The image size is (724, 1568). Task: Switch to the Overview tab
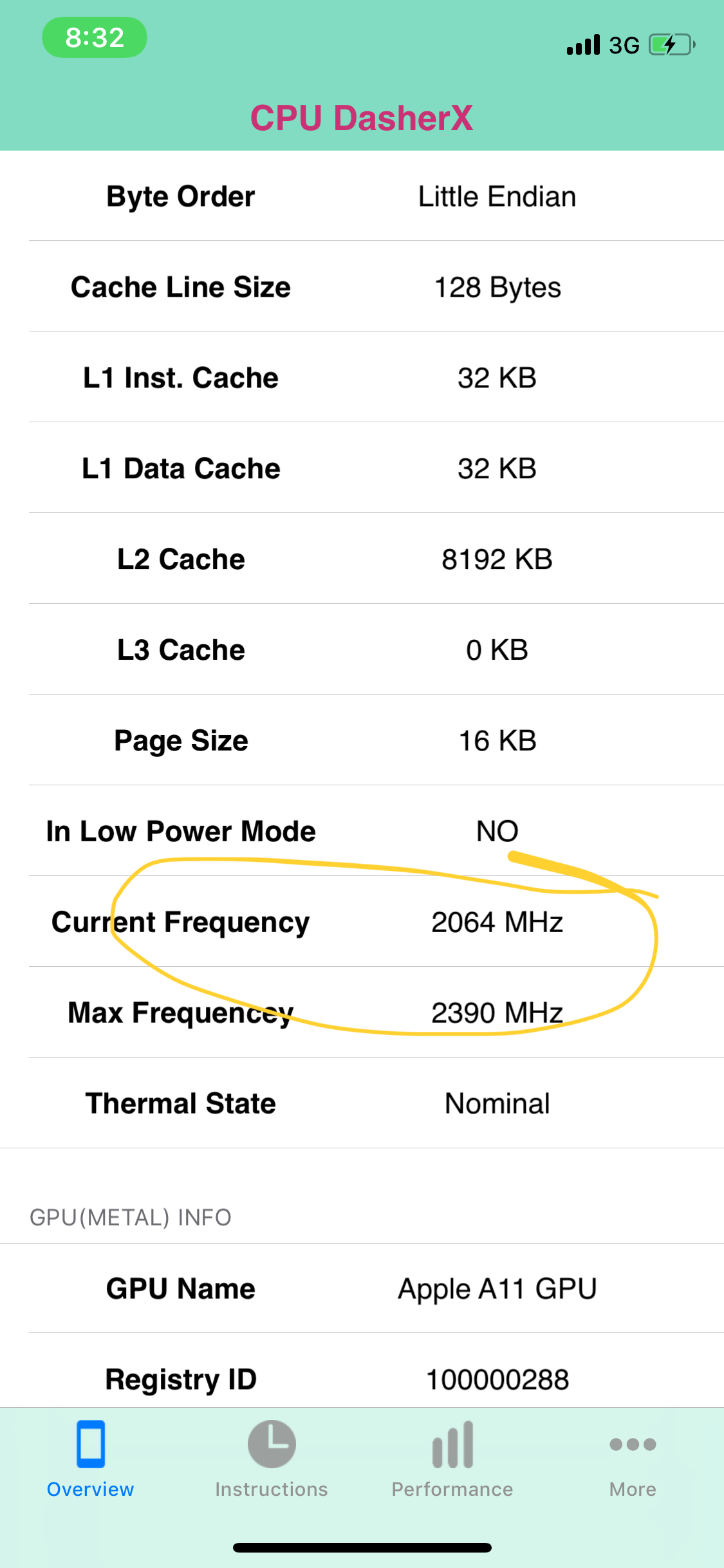[x=91, y=1459]
